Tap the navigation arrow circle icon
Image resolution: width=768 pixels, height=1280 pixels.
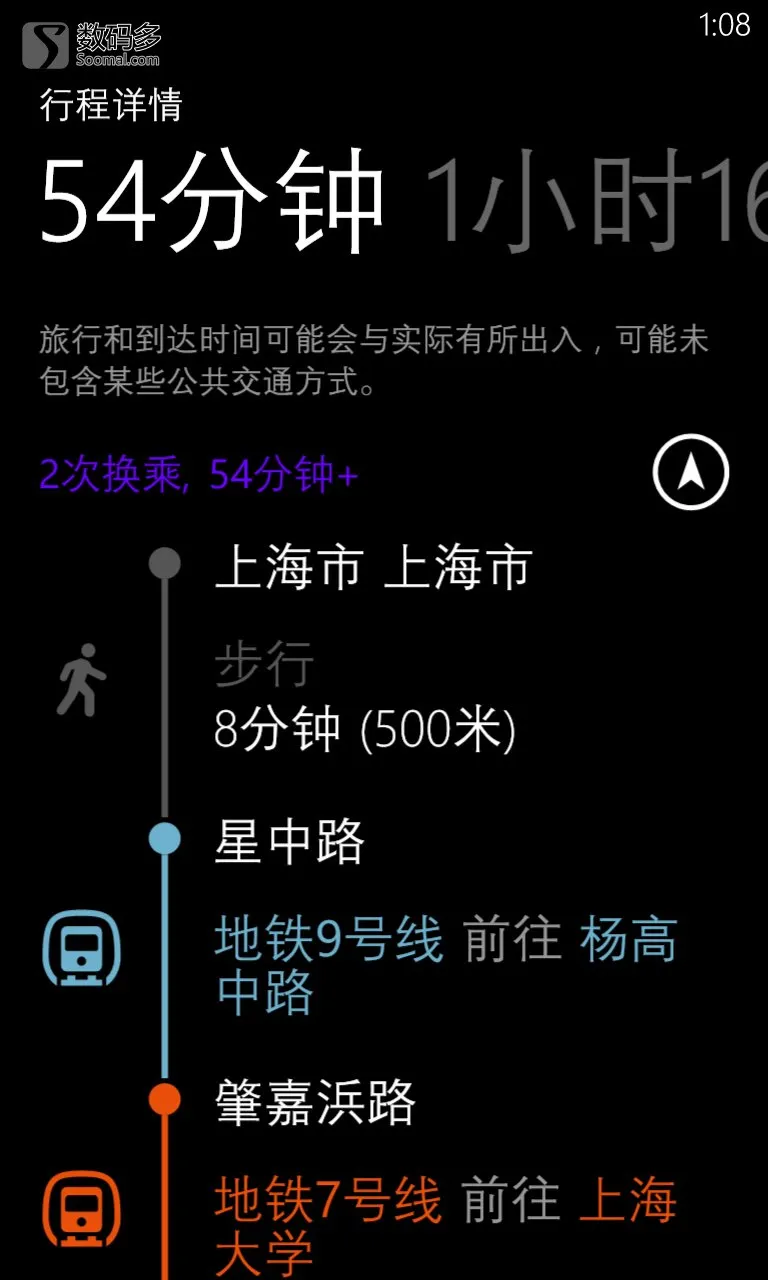(691, 472)
